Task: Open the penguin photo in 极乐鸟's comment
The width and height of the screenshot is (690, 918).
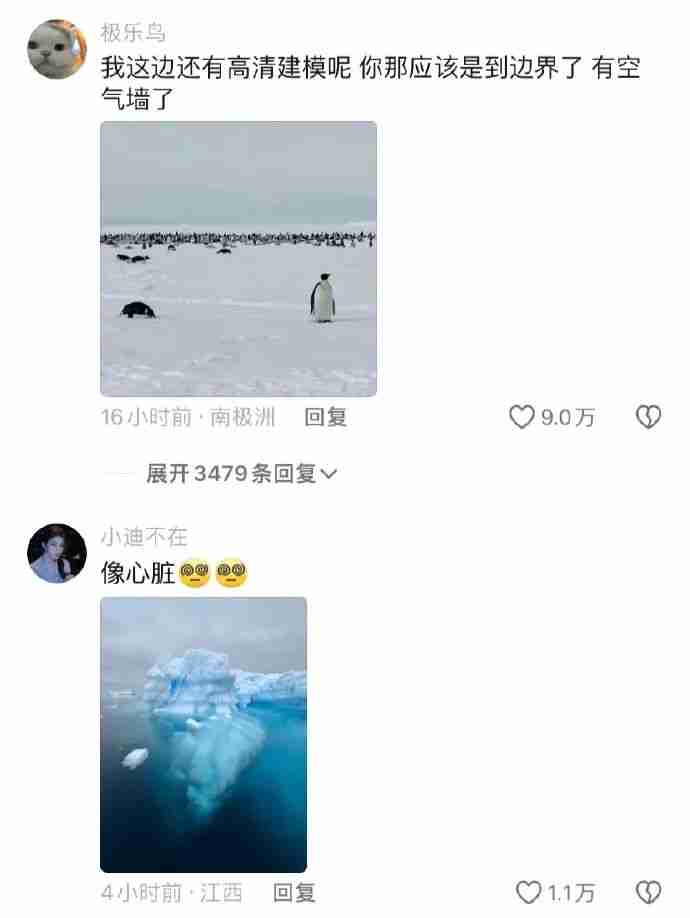Action: pos(238,259)
